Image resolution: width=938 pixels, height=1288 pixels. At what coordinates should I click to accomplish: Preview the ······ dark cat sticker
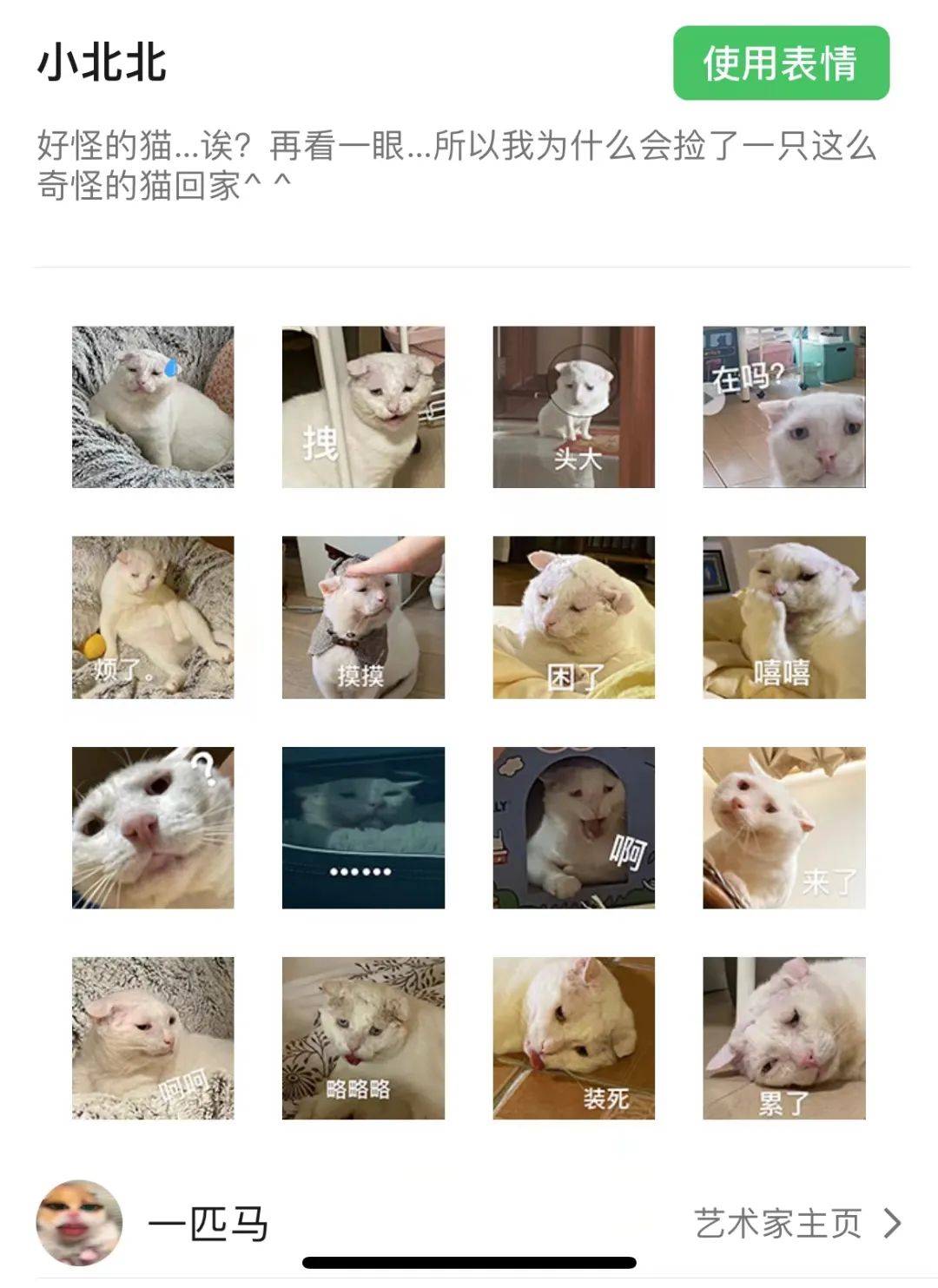click(x=363, y=827)
